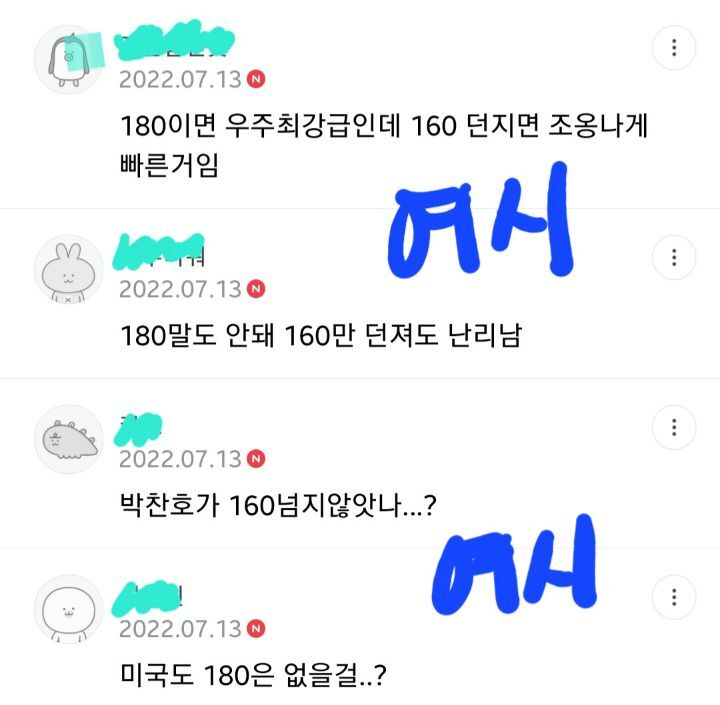View profile of the rabbit avatar commenter
Image resolution: width=720 pixels, height=705 pixels.
pos(69,270)
